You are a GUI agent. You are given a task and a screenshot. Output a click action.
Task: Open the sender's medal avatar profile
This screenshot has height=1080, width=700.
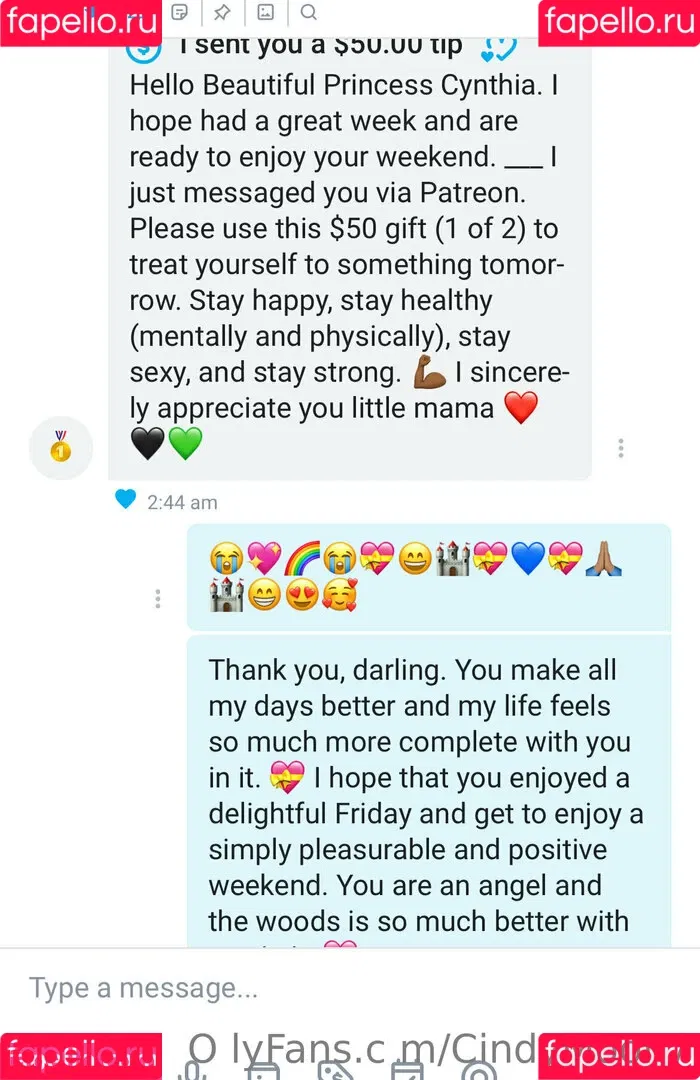[61, 447]
